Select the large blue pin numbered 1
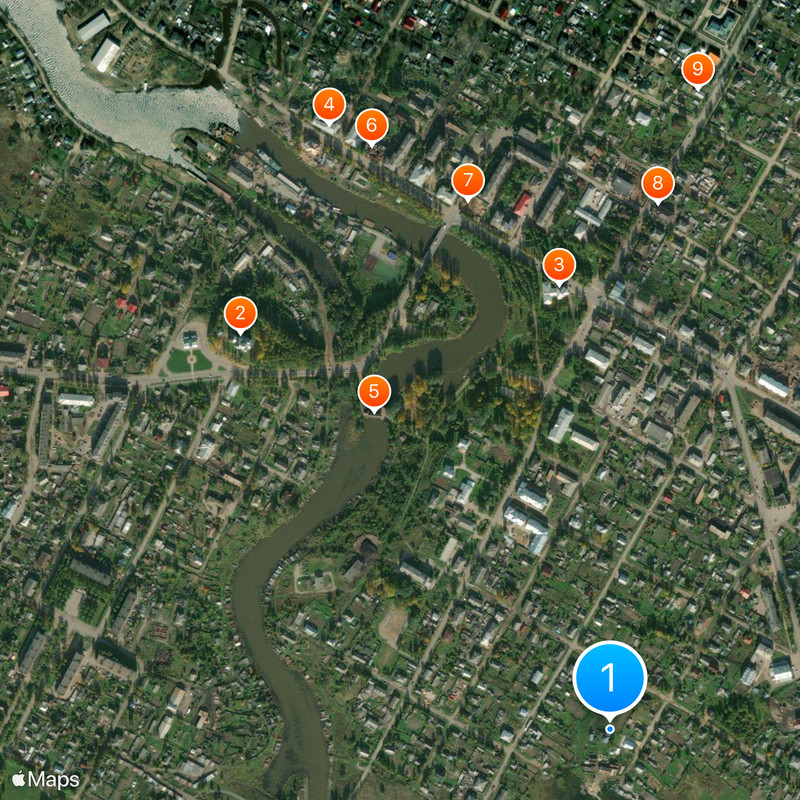Viewport: 800px width, 800px height. 610,678
